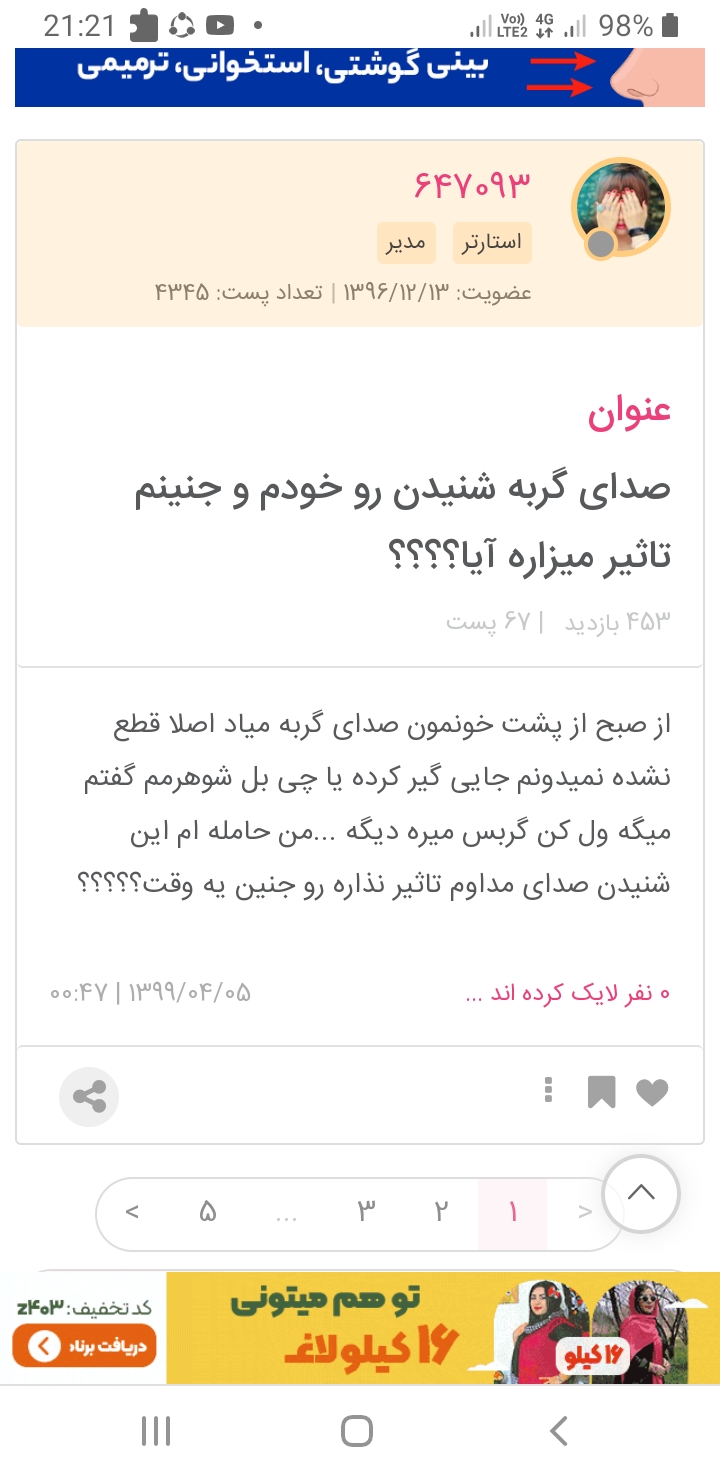Bookmark this forum post
720x1480 pixels.
coord(601,1093)
